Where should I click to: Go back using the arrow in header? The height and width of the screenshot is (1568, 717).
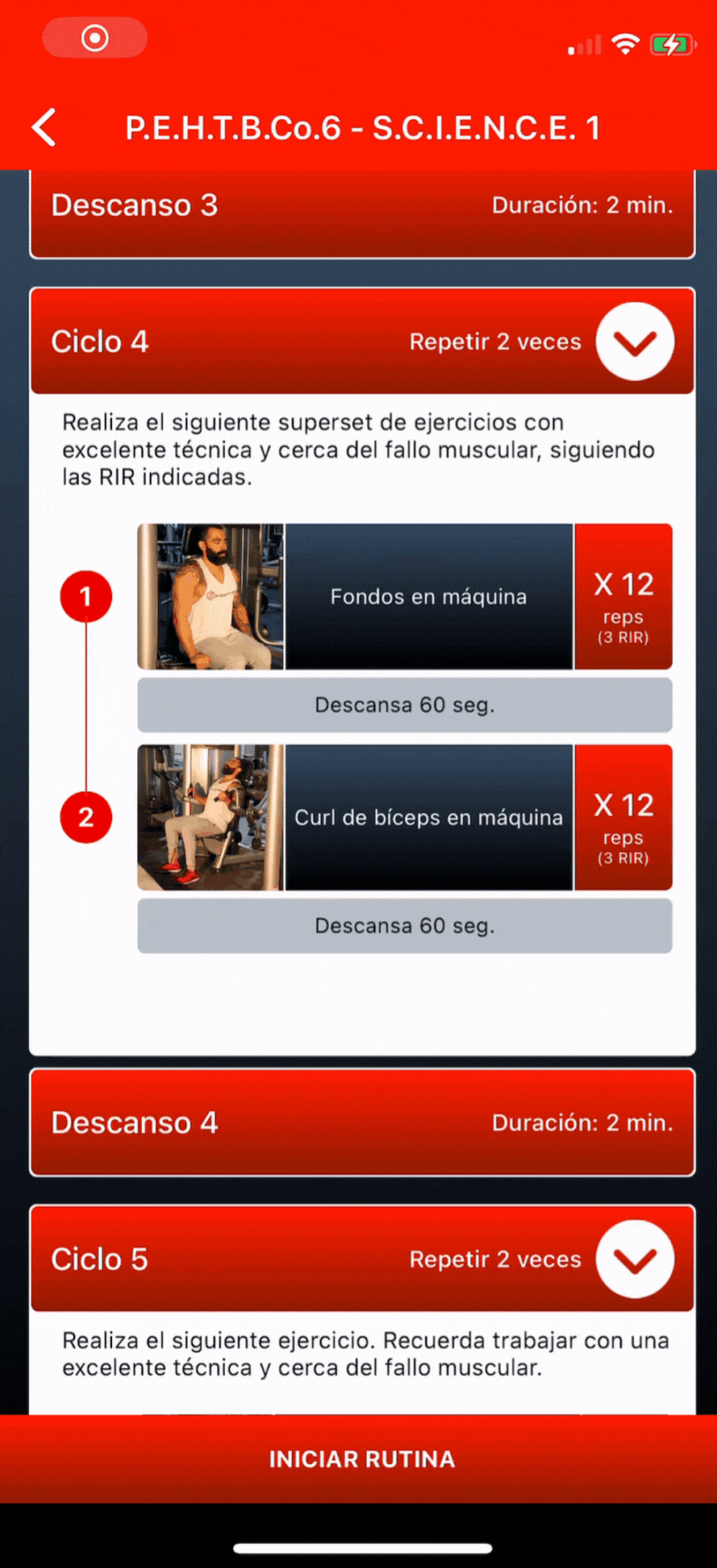pyautogui.click(x=45, y=127)
